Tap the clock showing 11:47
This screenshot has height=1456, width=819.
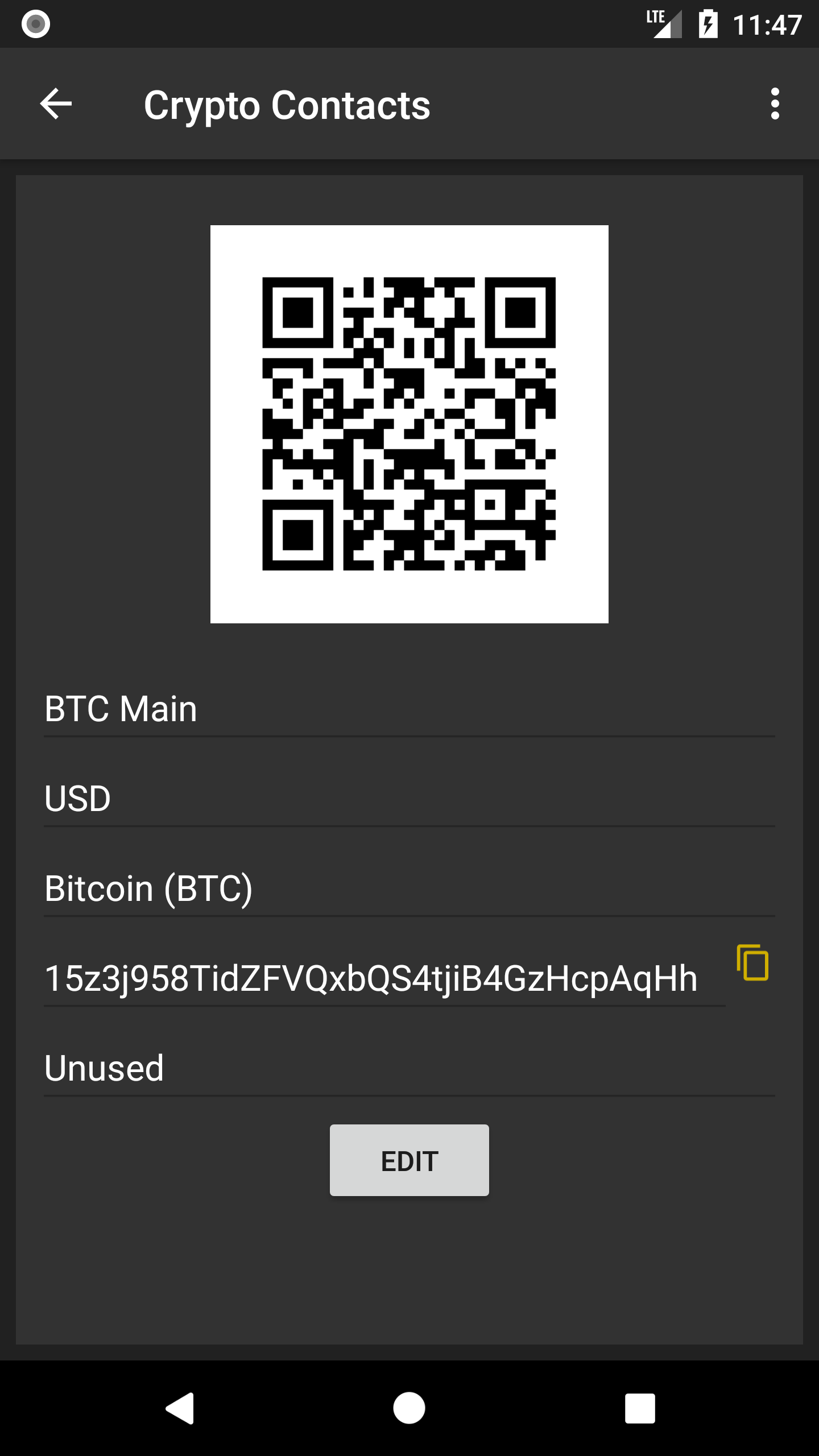coord(769,23)
